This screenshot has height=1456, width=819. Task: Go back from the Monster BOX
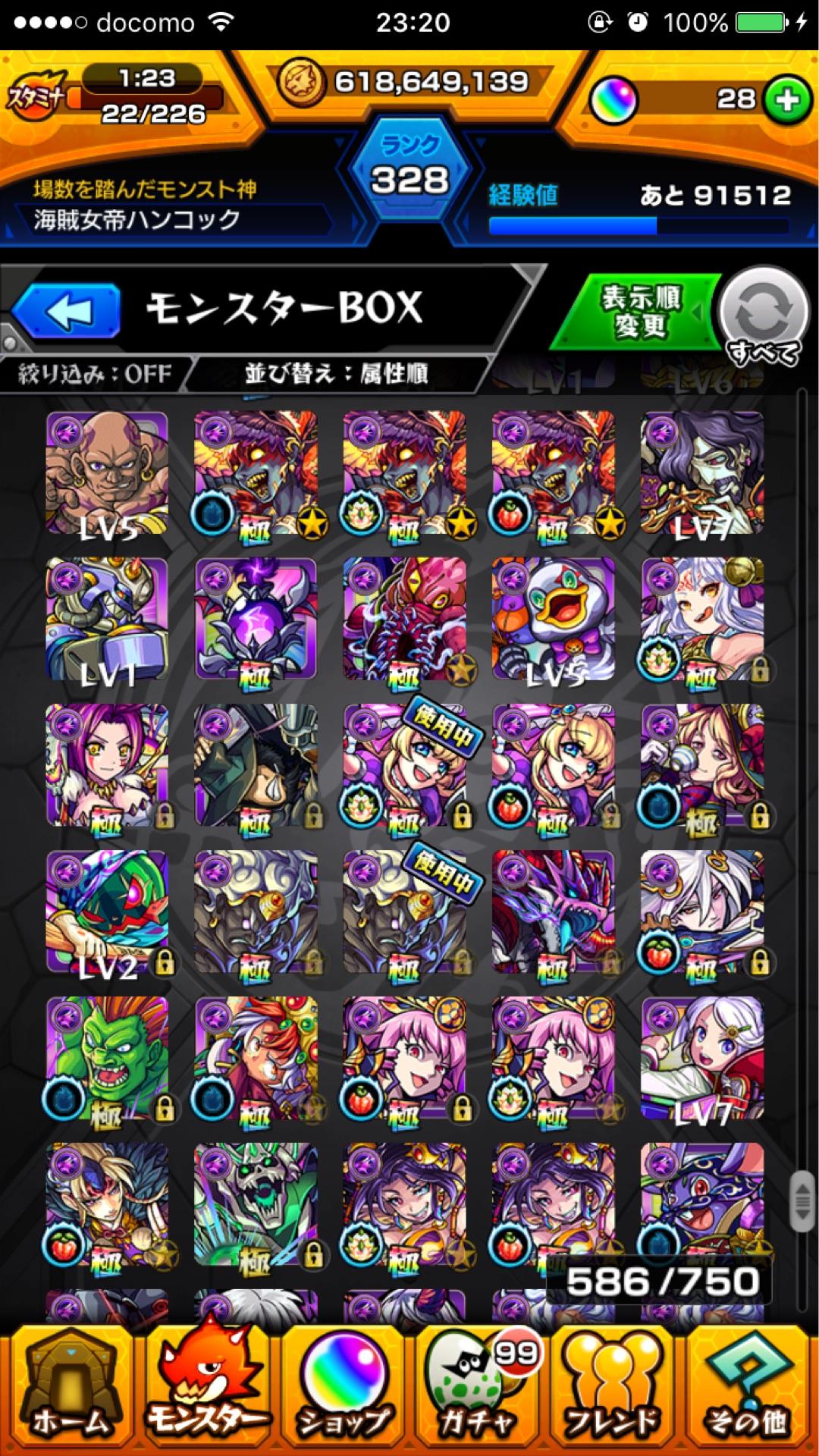(67, 310)
